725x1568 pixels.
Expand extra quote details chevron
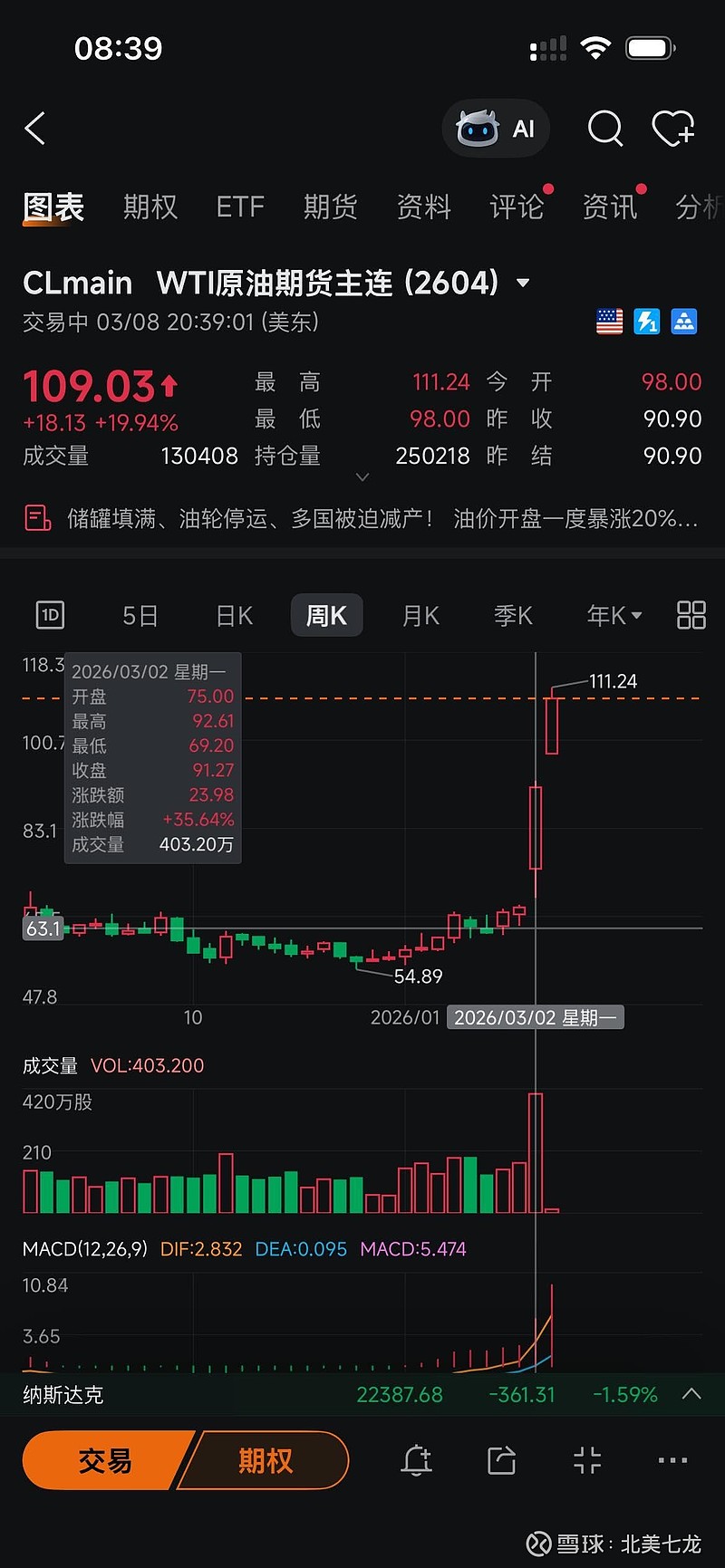pyautogui.click(x=362, y=476)
